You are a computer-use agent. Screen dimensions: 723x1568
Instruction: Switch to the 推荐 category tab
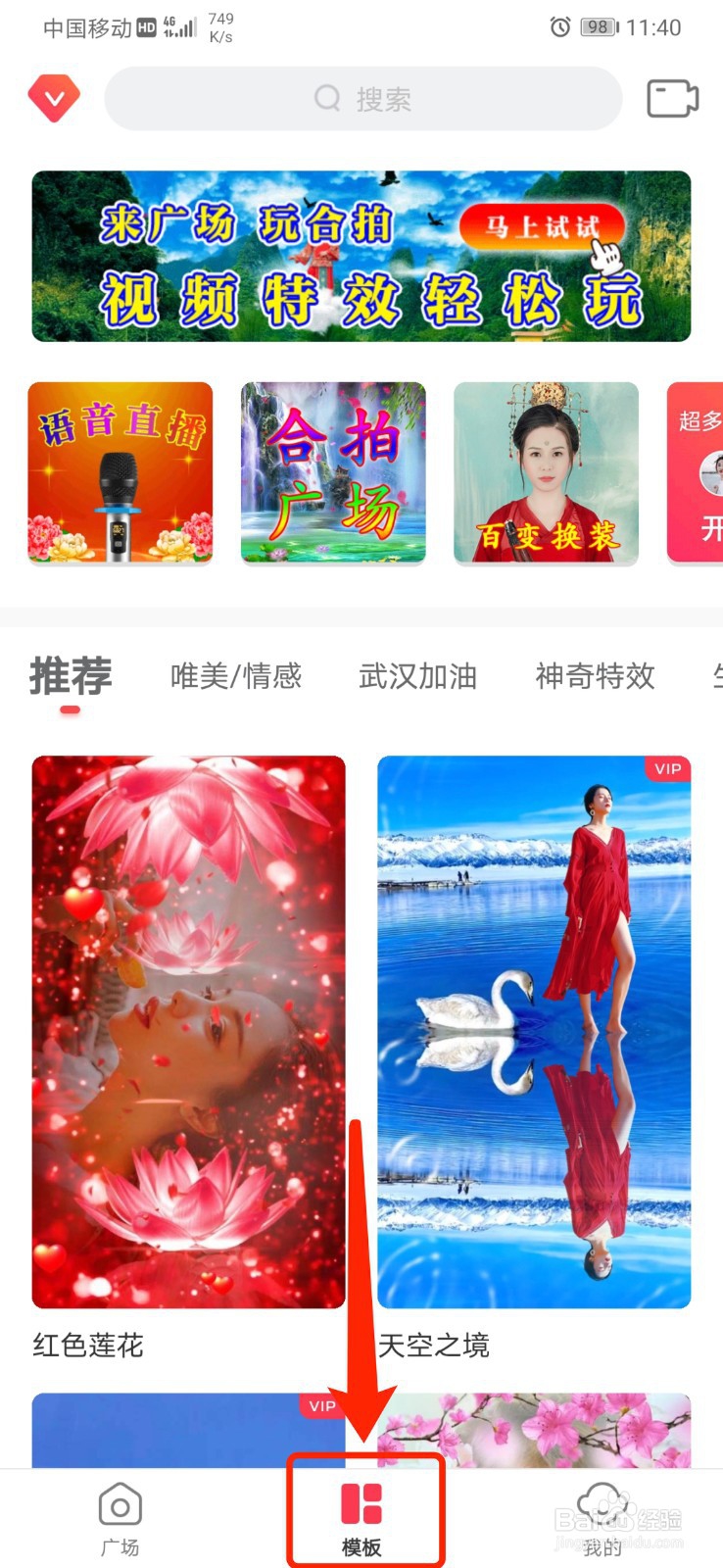pyautogui.click(x=71, y=674)
